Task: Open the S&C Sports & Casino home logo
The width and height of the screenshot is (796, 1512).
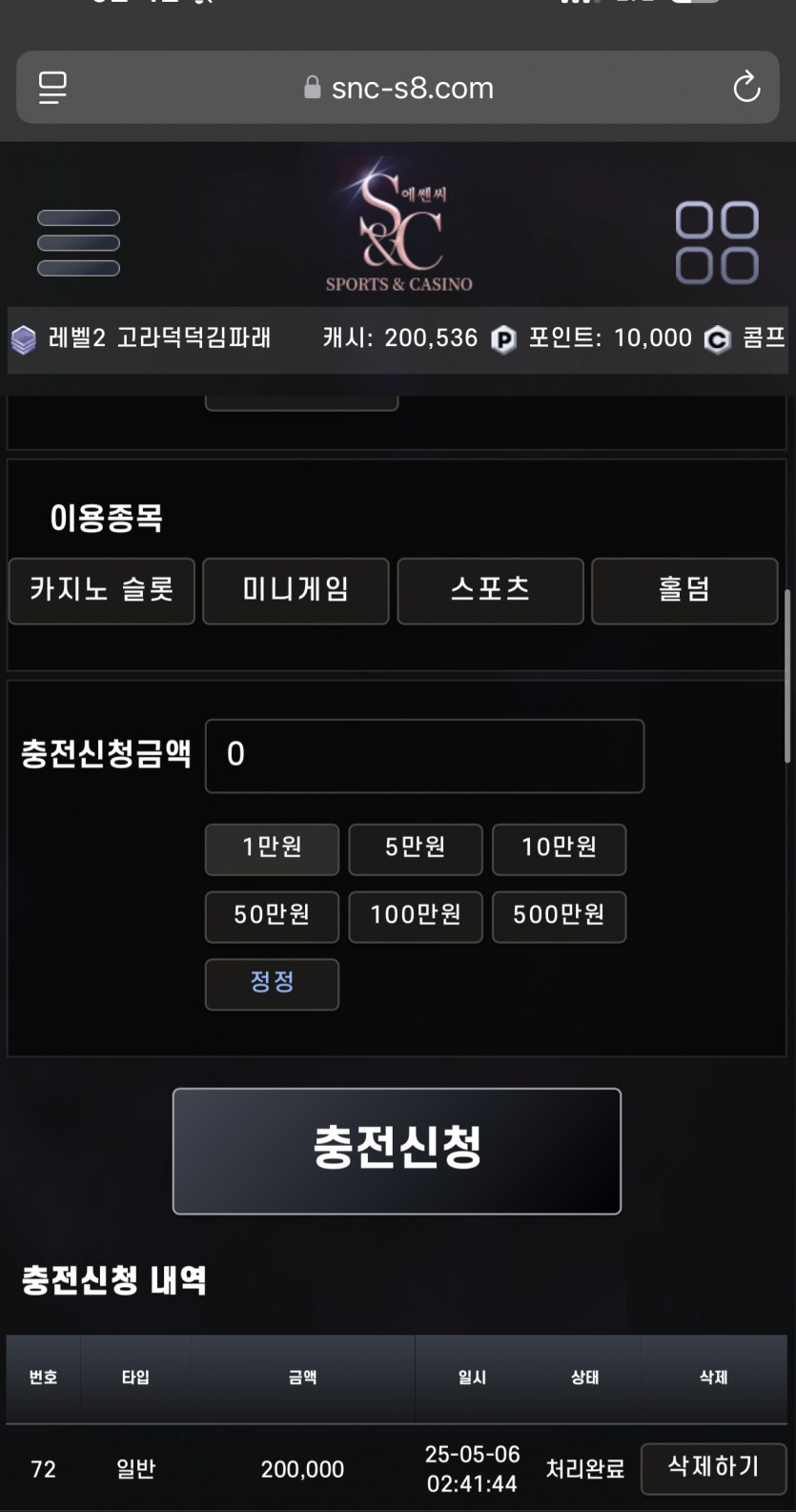Action: 398,229
